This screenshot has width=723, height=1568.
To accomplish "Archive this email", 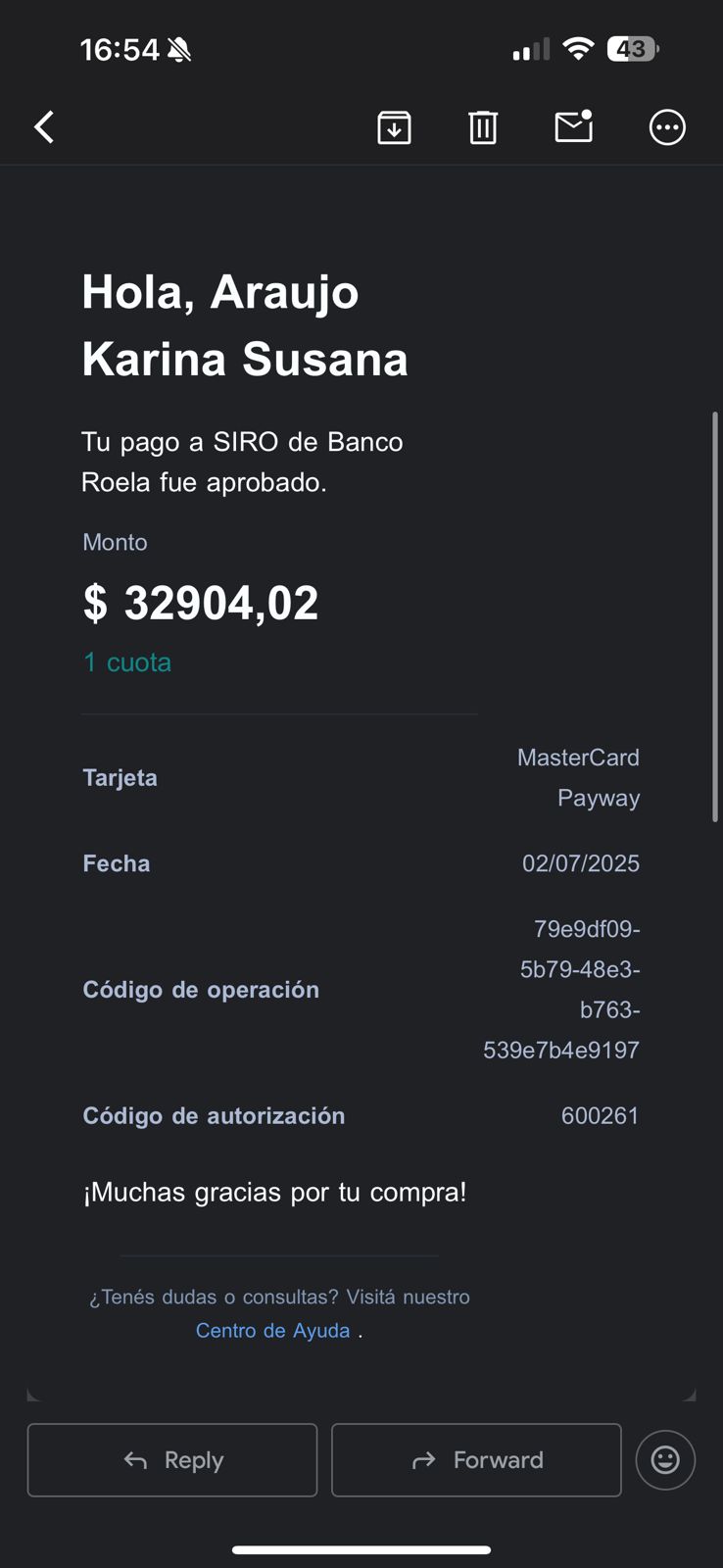I will coord(394,127).
